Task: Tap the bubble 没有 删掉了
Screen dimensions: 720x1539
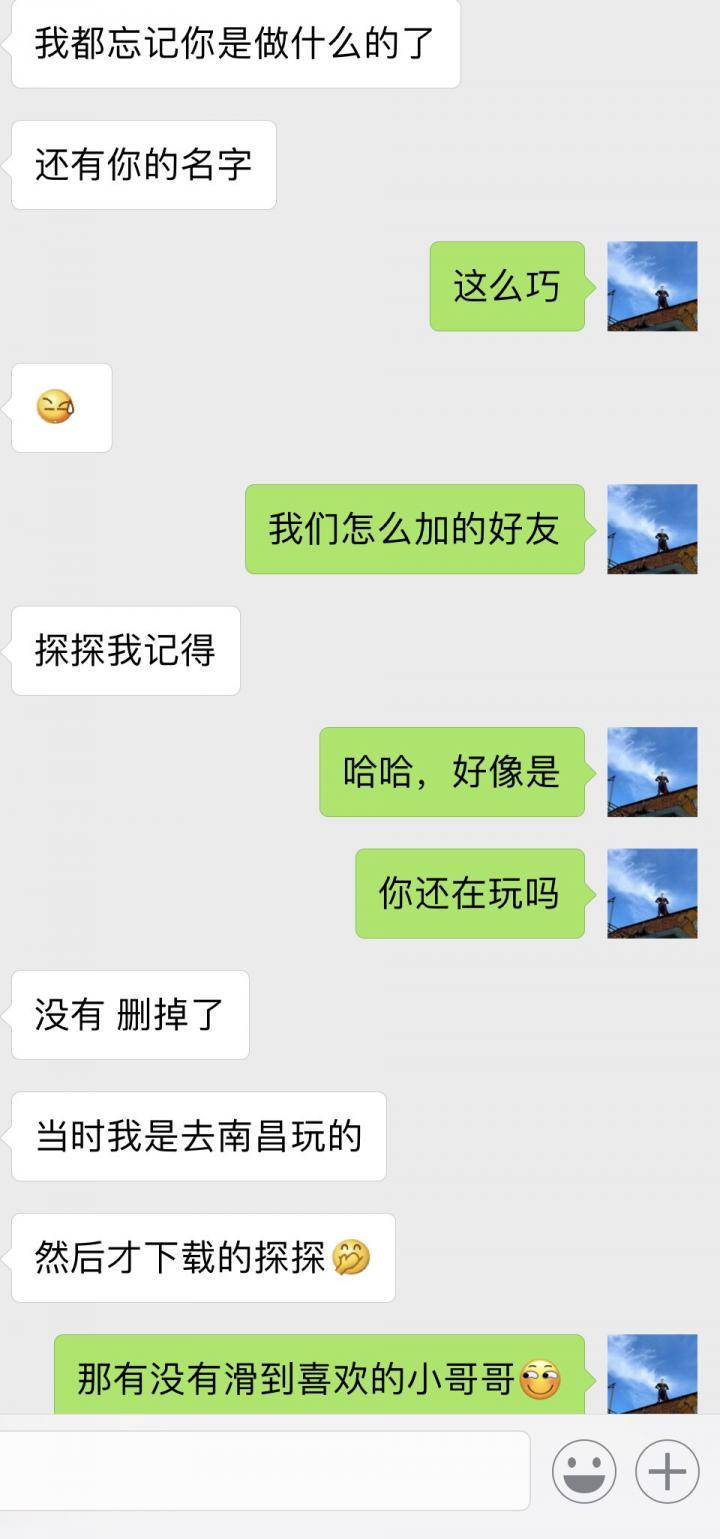Action: [x=129, y=1014]
